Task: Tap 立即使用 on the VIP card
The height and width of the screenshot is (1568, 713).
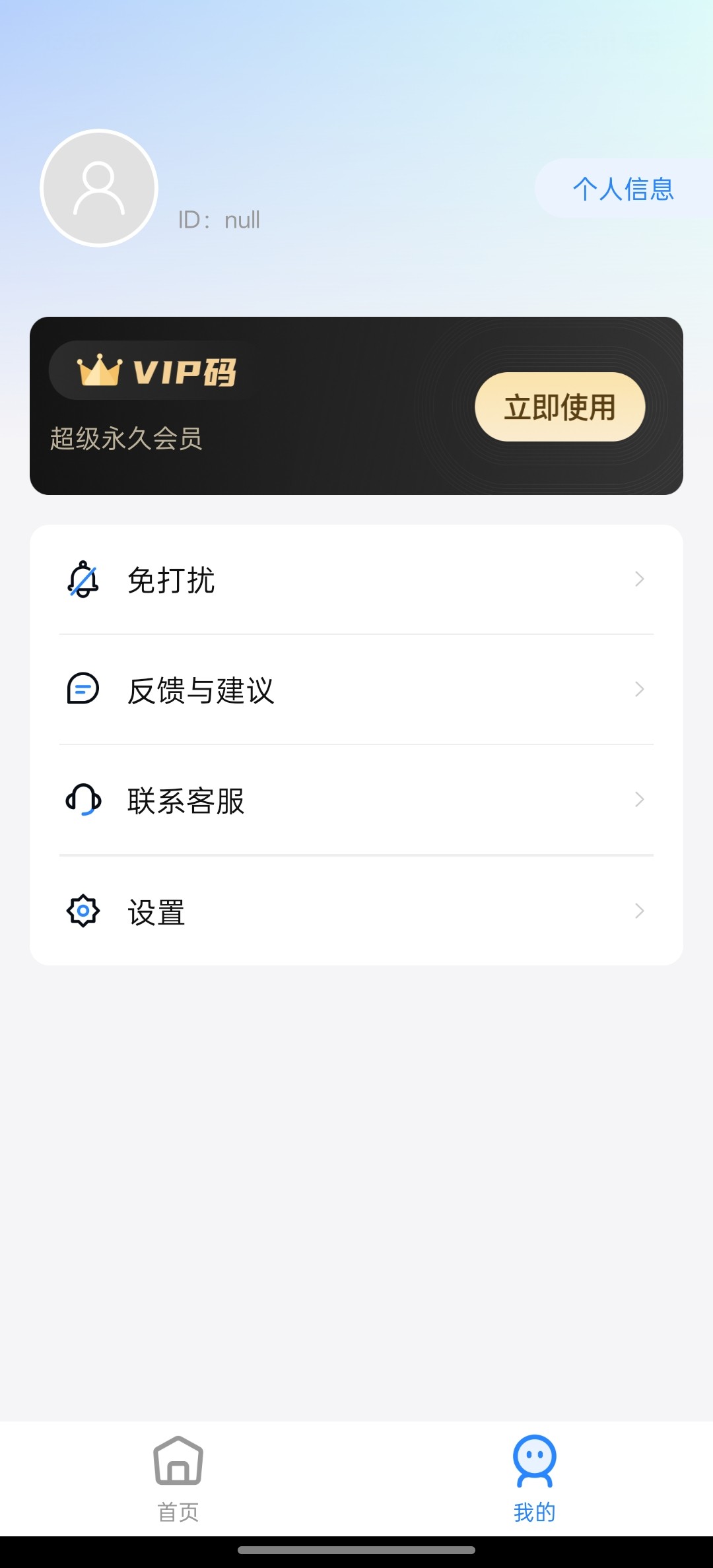Action: 560,407
